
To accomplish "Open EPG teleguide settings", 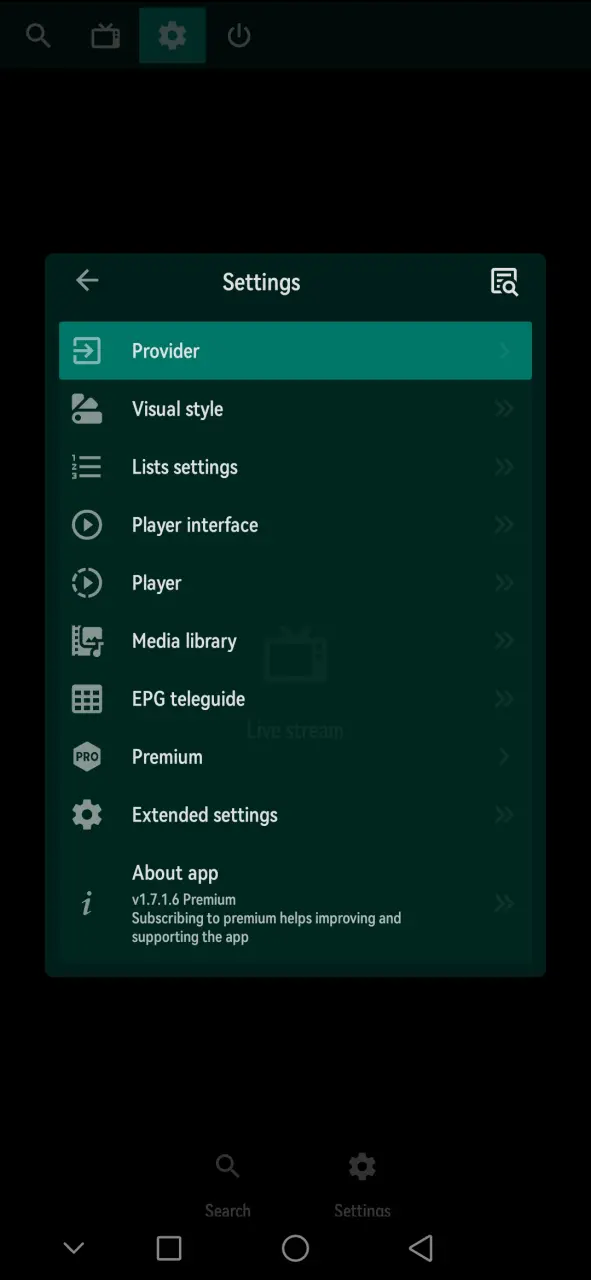I will point(295,699).
